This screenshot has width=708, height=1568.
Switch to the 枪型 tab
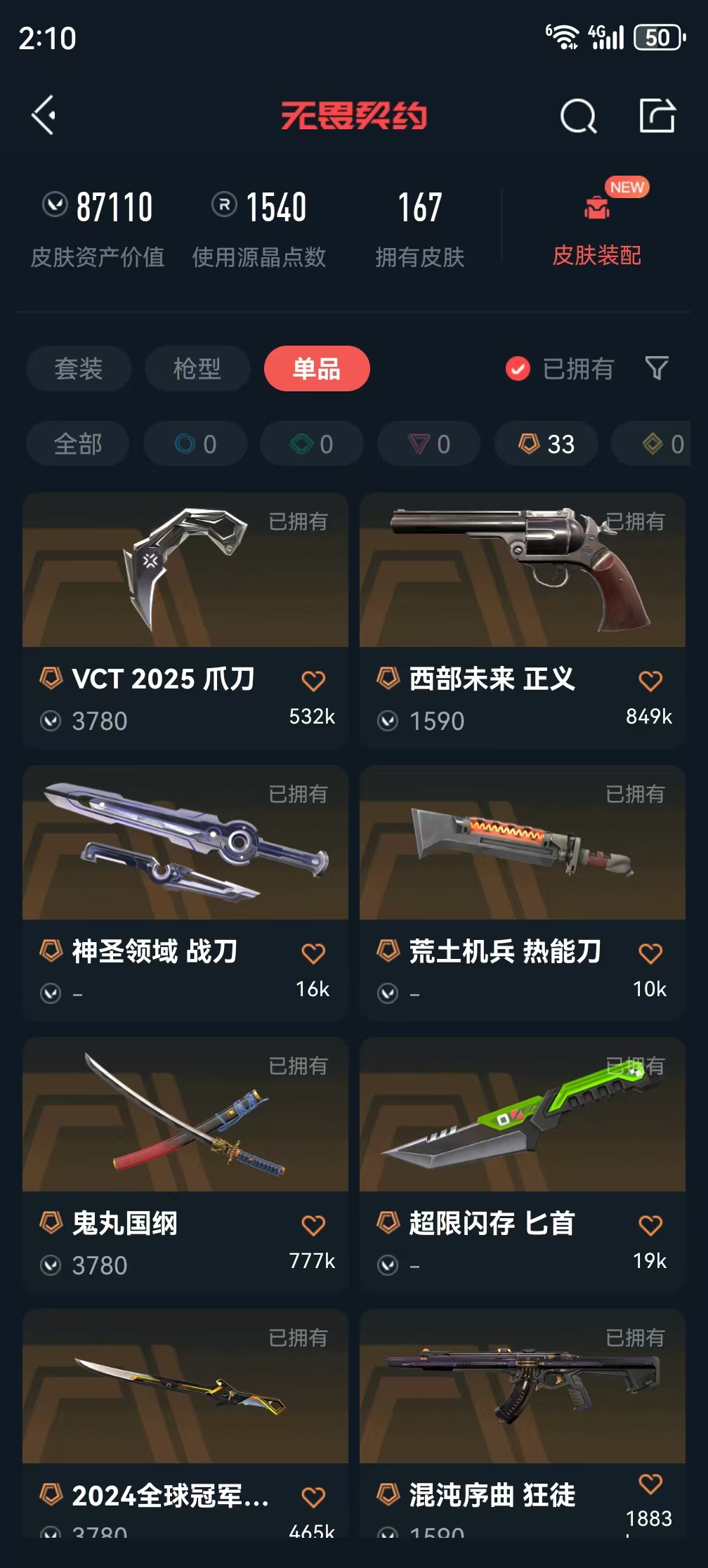pyautogui.click(x=197, y=369)
